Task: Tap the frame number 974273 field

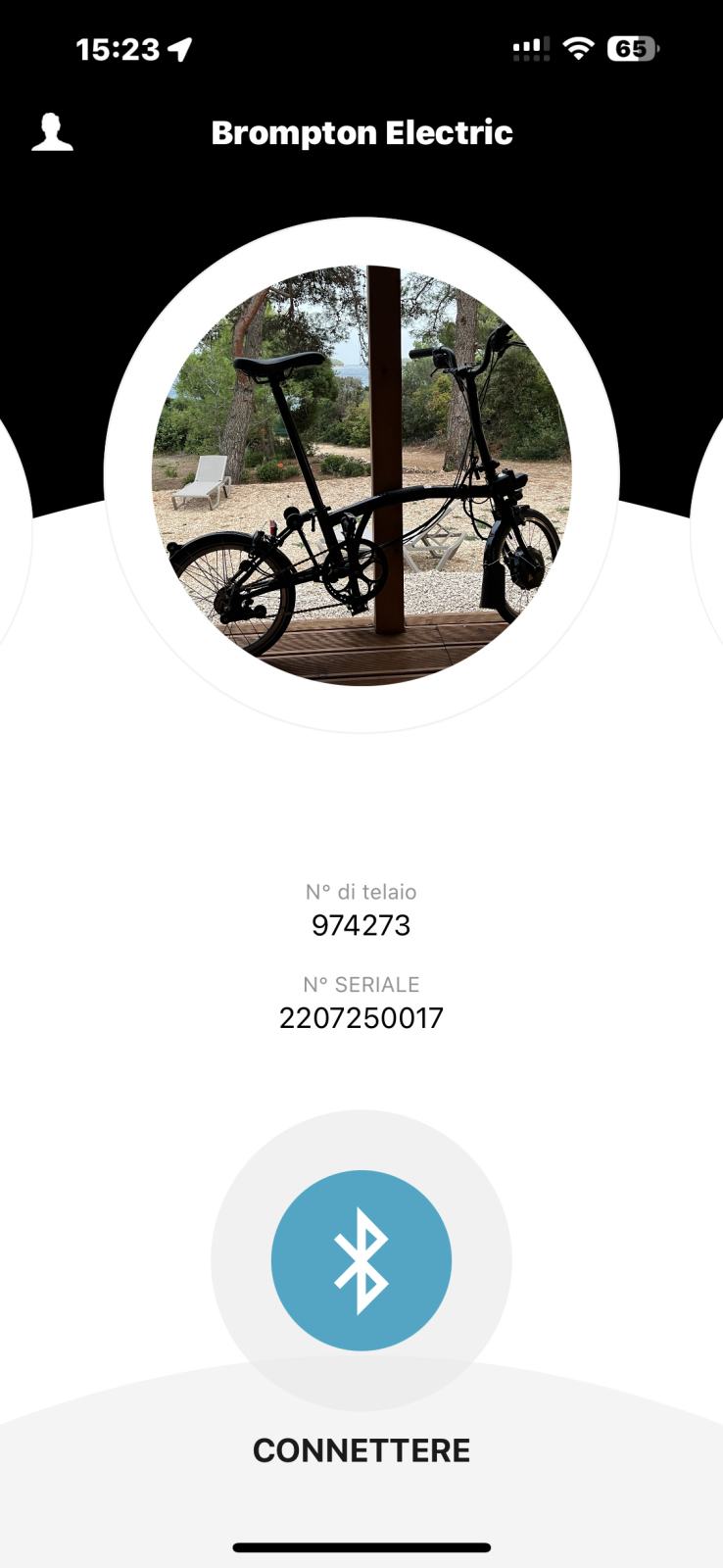Action: pyautogui.click(x=361, y=922)
